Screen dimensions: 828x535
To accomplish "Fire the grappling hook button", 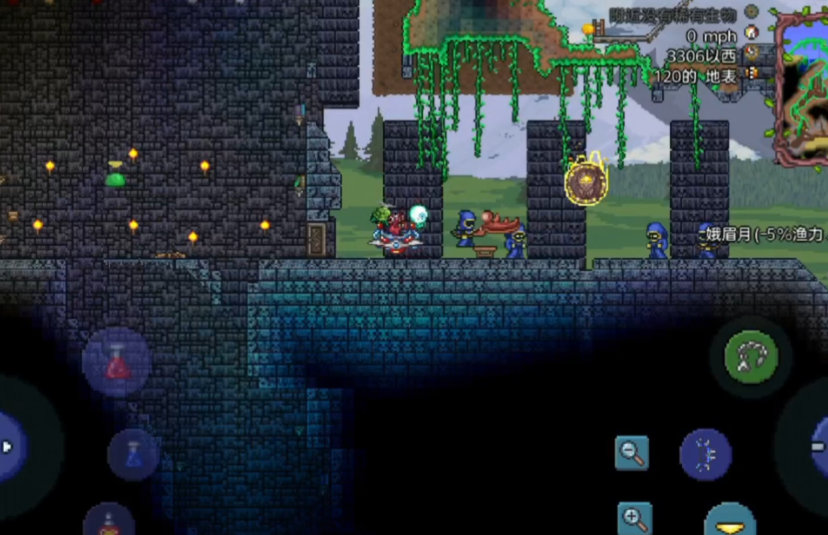I will point(751,356).
